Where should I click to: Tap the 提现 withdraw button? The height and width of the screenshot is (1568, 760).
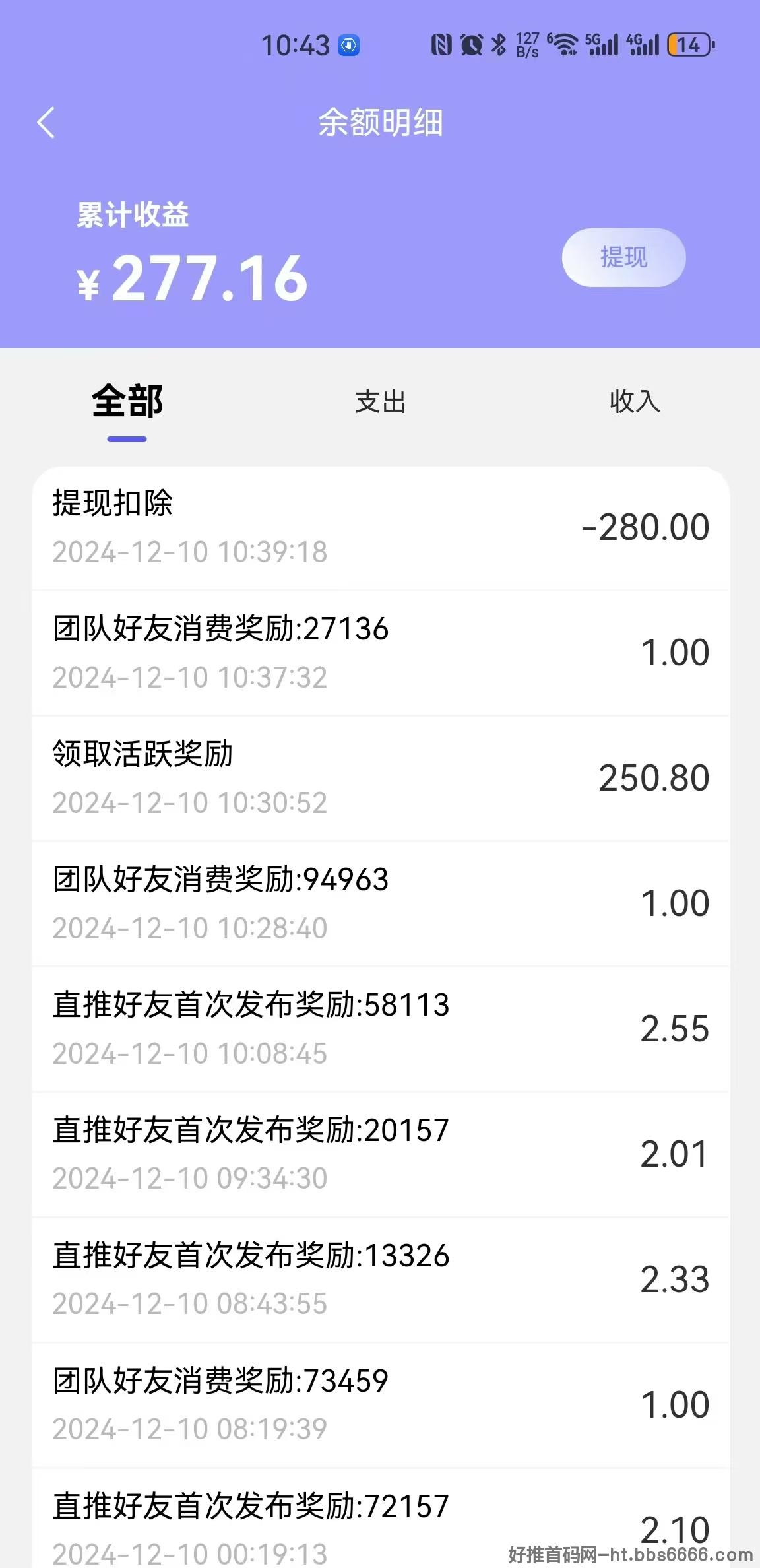(623, 257)
